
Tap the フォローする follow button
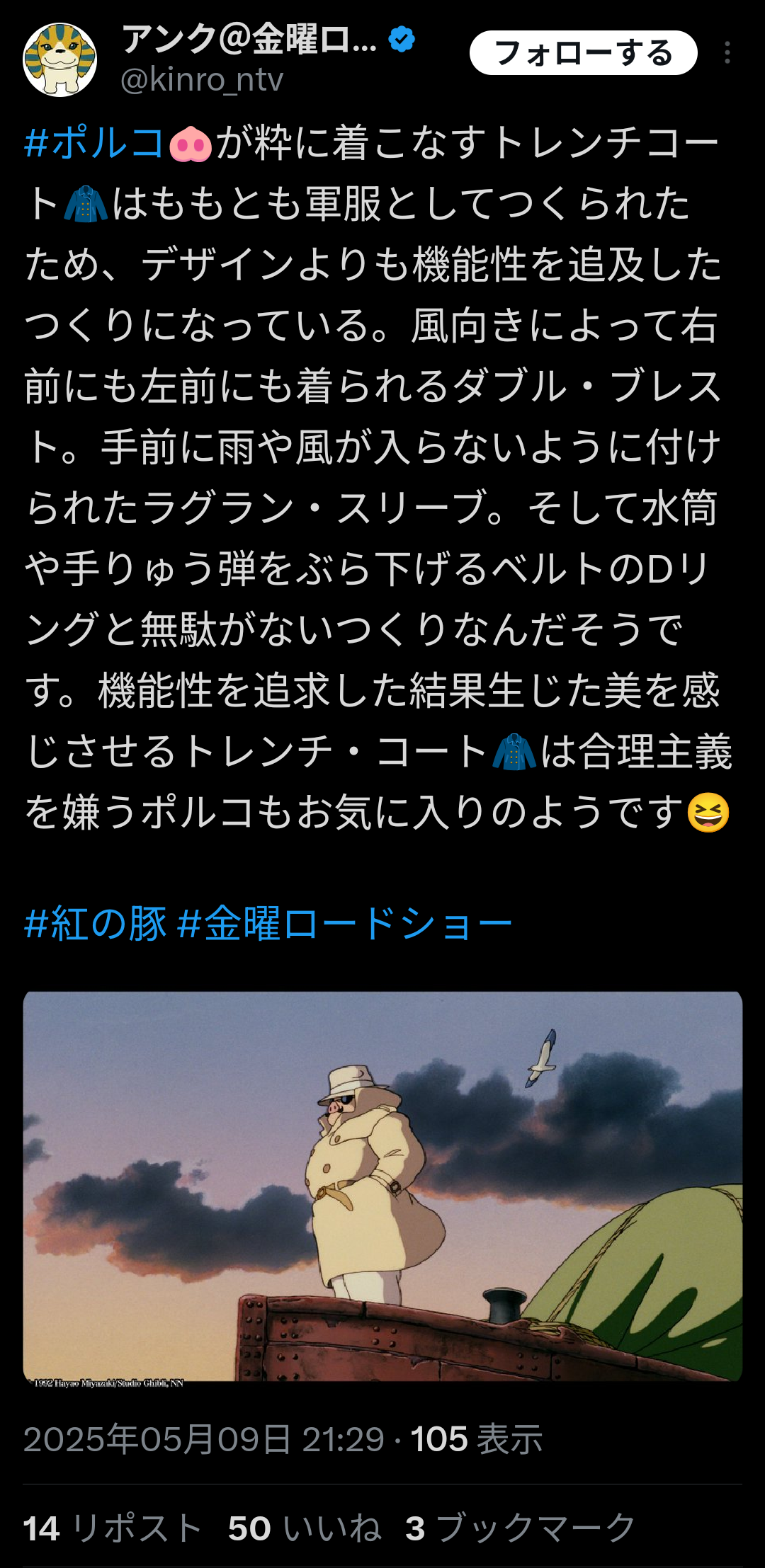tap(583, 53)
